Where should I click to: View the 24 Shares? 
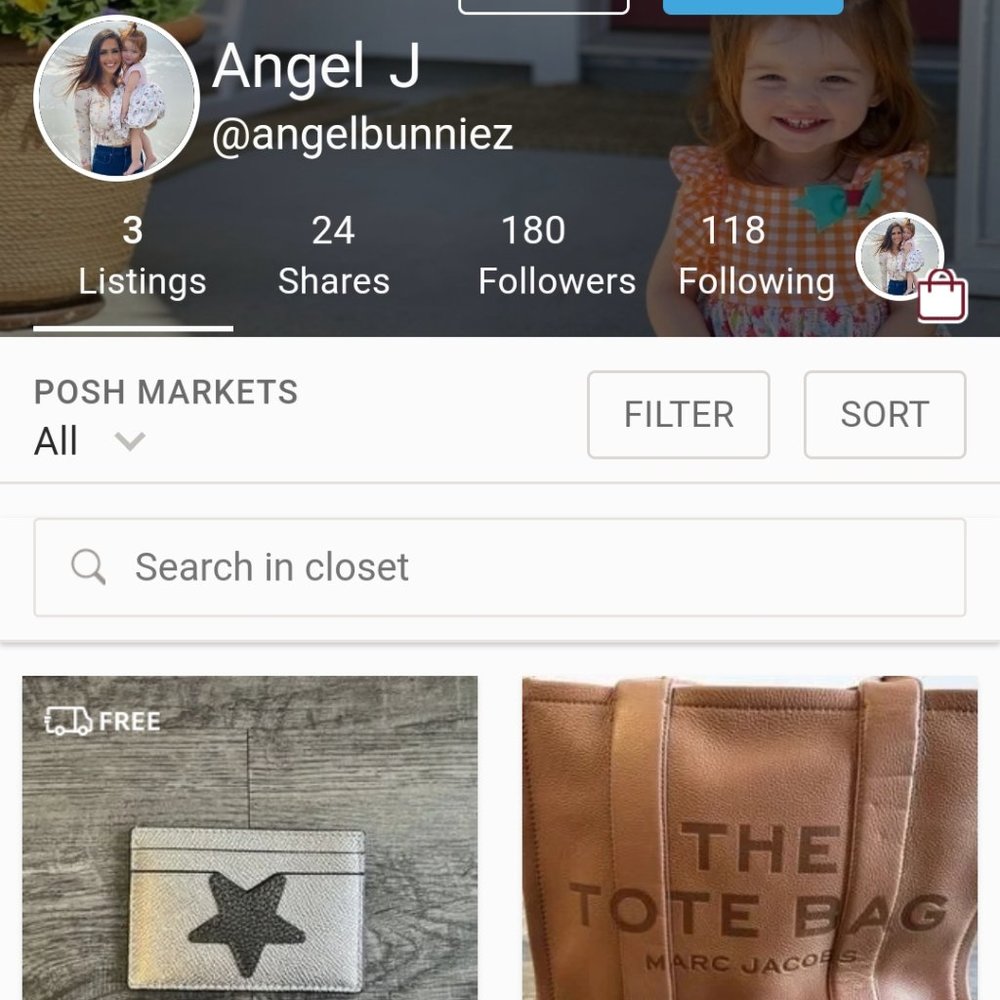333,257
